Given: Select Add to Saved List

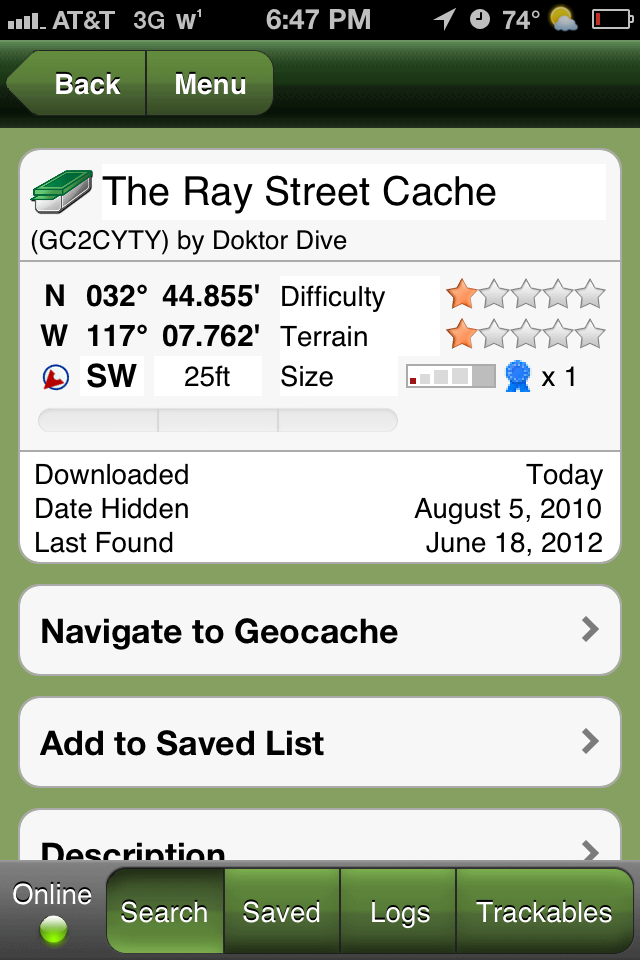Looking at the screenshot, I should tap(320, 743).
